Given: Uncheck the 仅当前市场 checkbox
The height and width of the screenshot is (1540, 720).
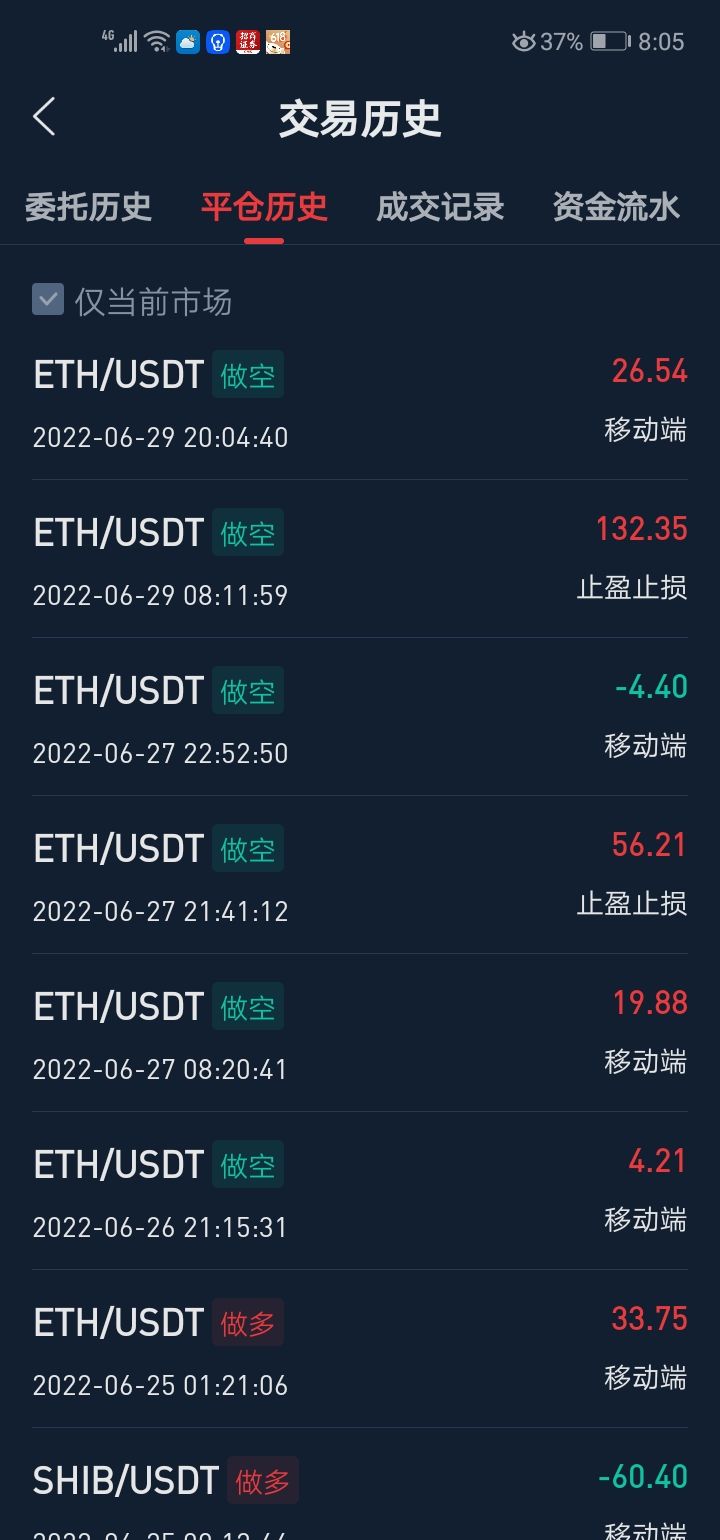Looking at the screenshot, I should tap(48, 300).
